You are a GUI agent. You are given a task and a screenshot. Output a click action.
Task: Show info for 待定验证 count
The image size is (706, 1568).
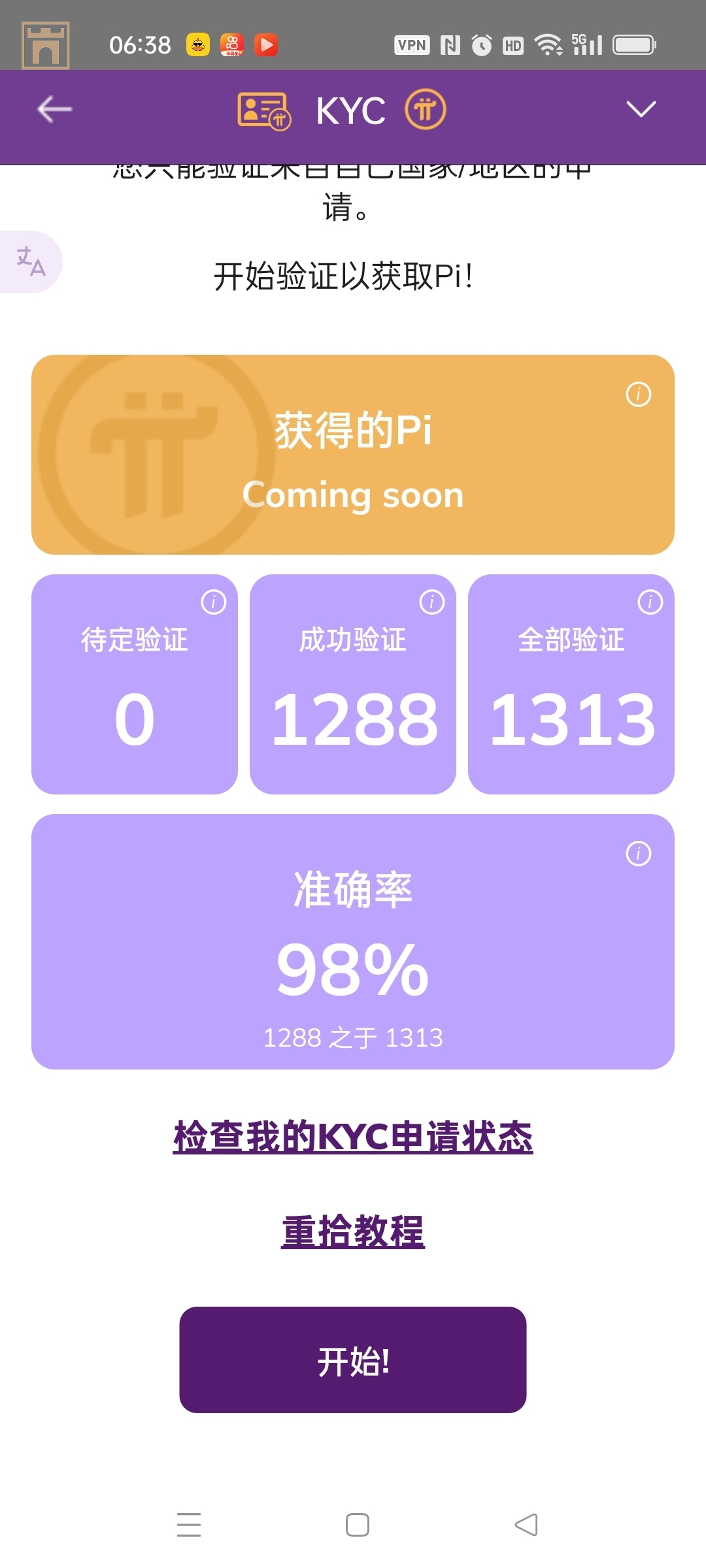[213, 602]
